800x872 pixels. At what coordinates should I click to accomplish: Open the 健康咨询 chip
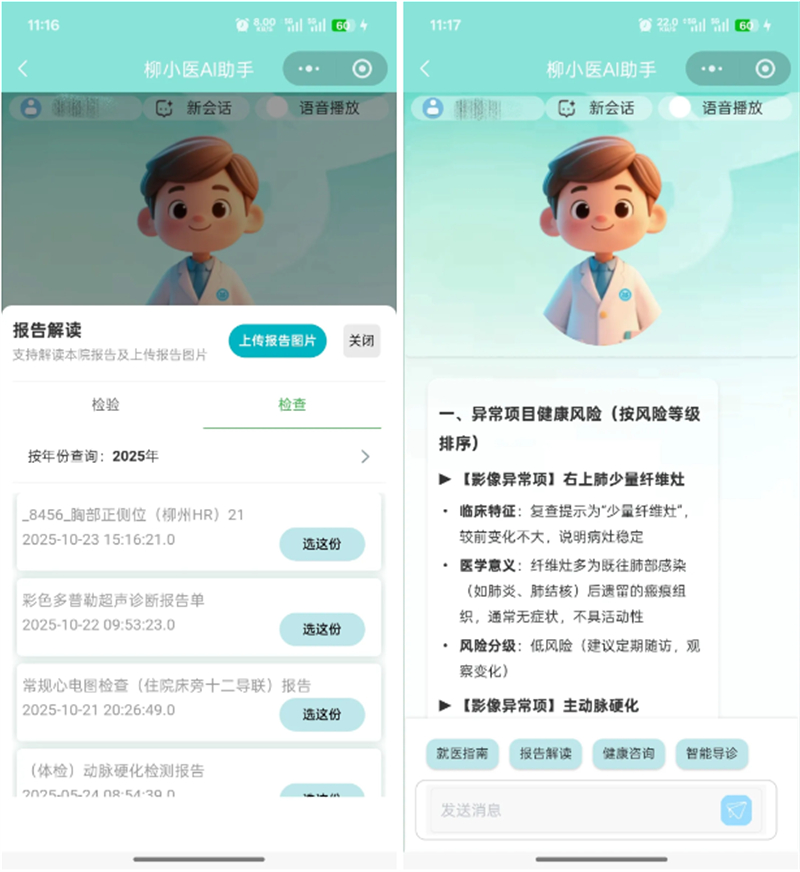[629, 753]
